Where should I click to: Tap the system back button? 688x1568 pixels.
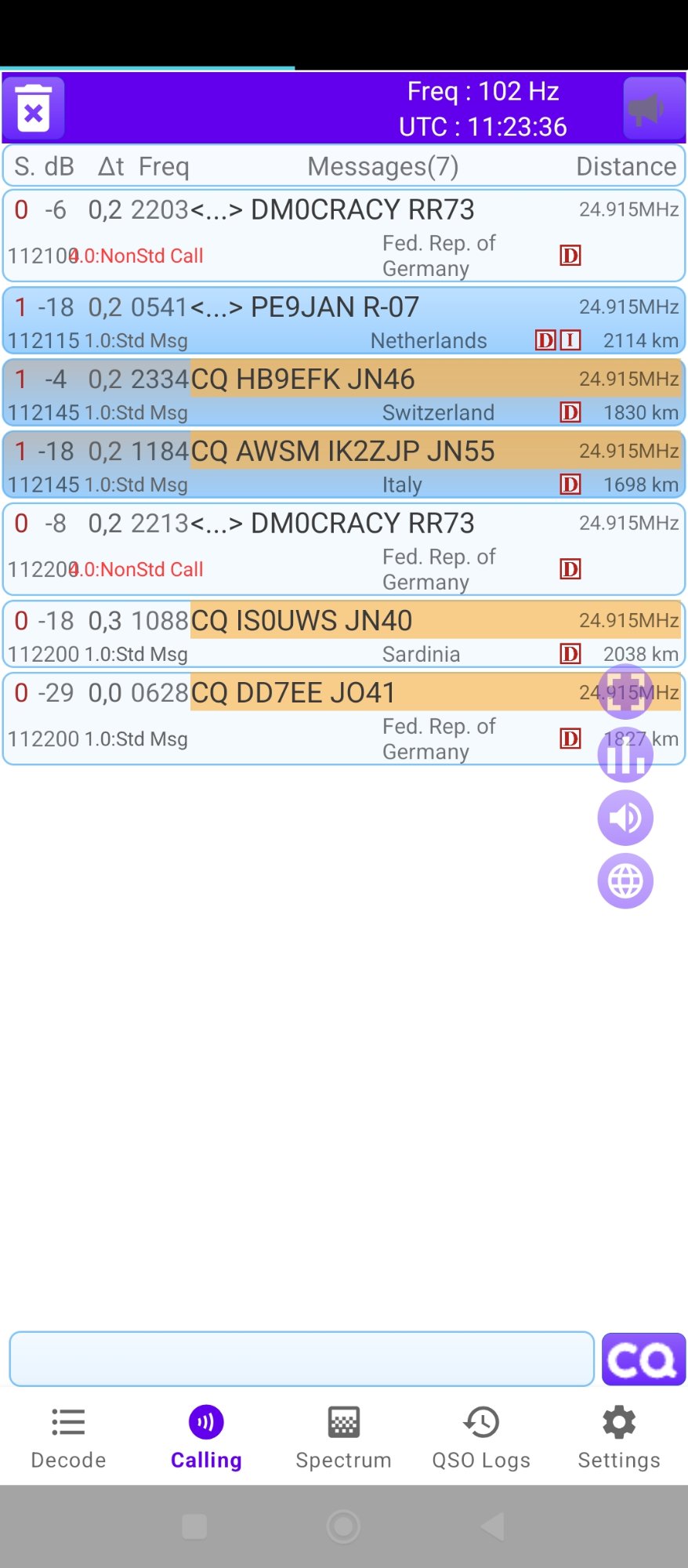point(493,1526)
